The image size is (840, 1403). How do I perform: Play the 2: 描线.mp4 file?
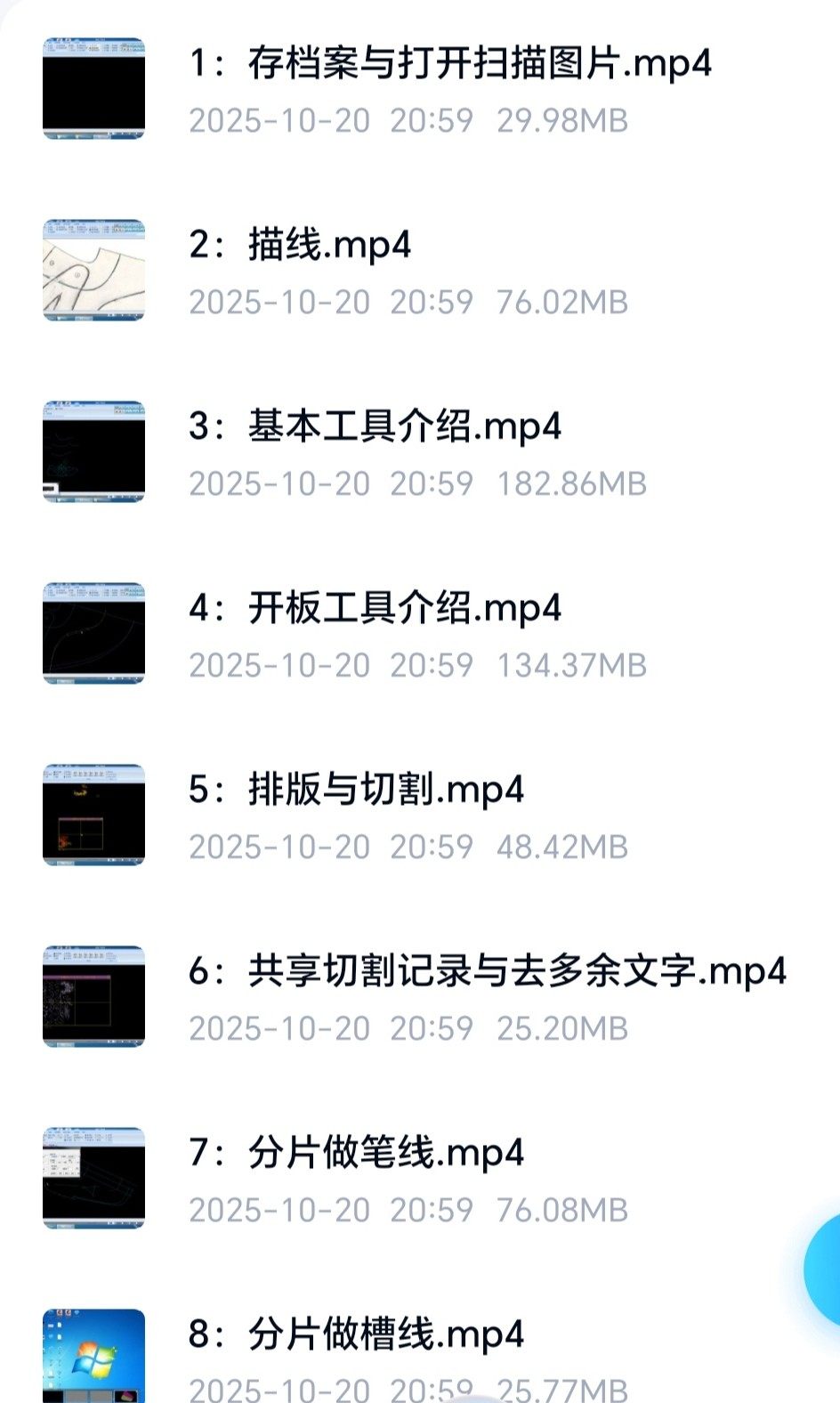[x=300, y=245]
